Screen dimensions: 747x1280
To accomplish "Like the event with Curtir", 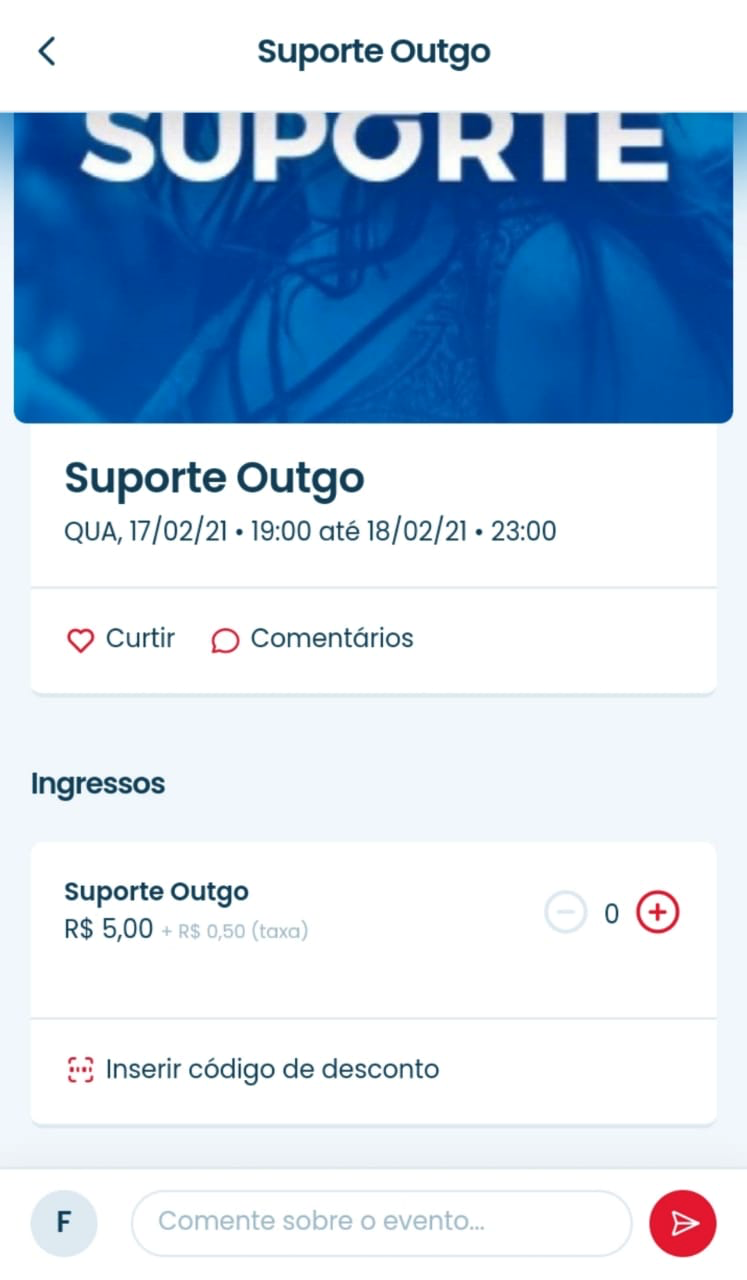I will [x=121, y=639].
